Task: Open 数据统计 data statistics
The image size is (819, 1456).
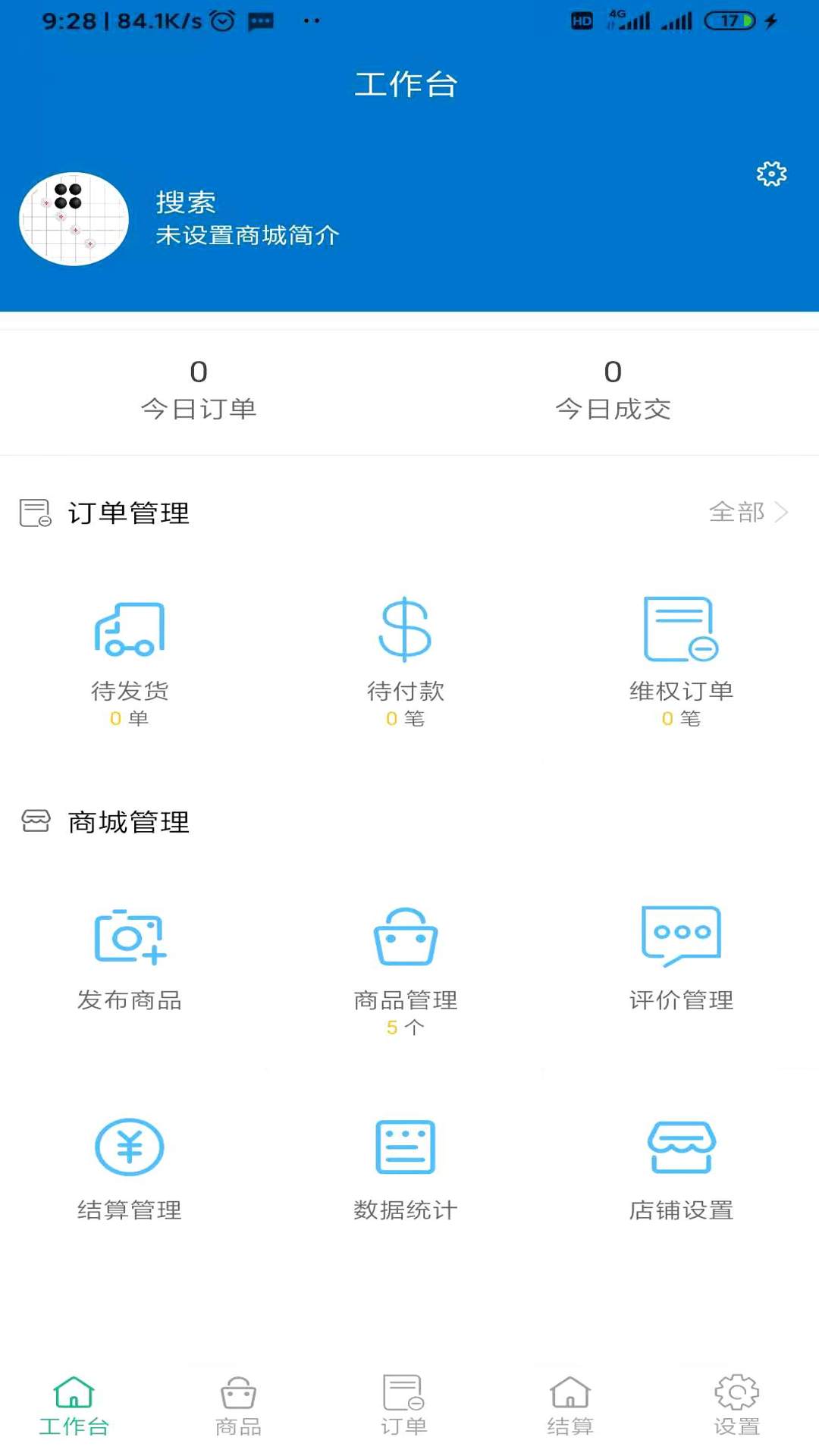Action: pos(405,1169)
